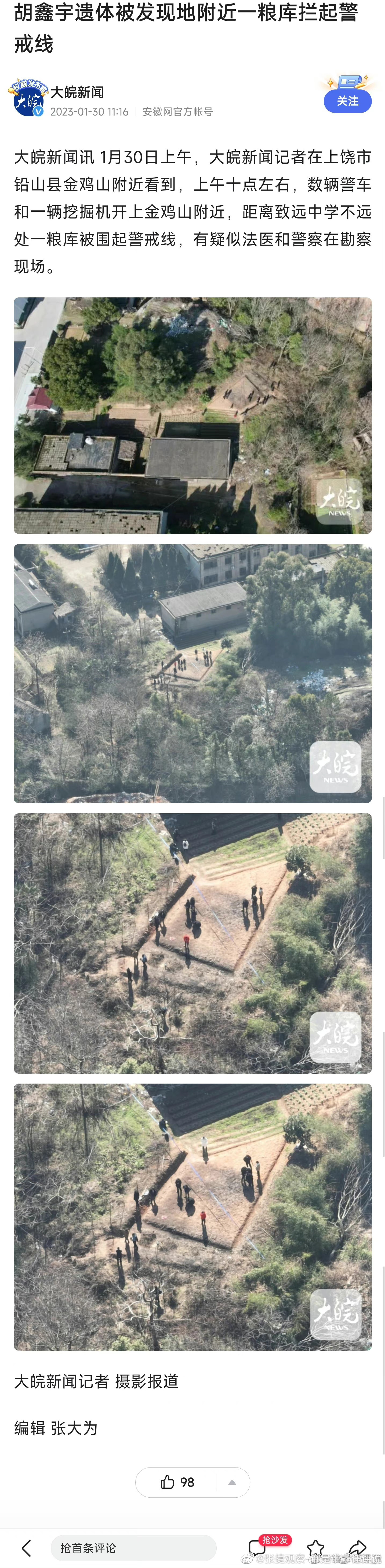The width and height of the screenshot is (385, 1568).
Task: Go back using the bottom-left arrow
Action: click(x=26, y=1547)
